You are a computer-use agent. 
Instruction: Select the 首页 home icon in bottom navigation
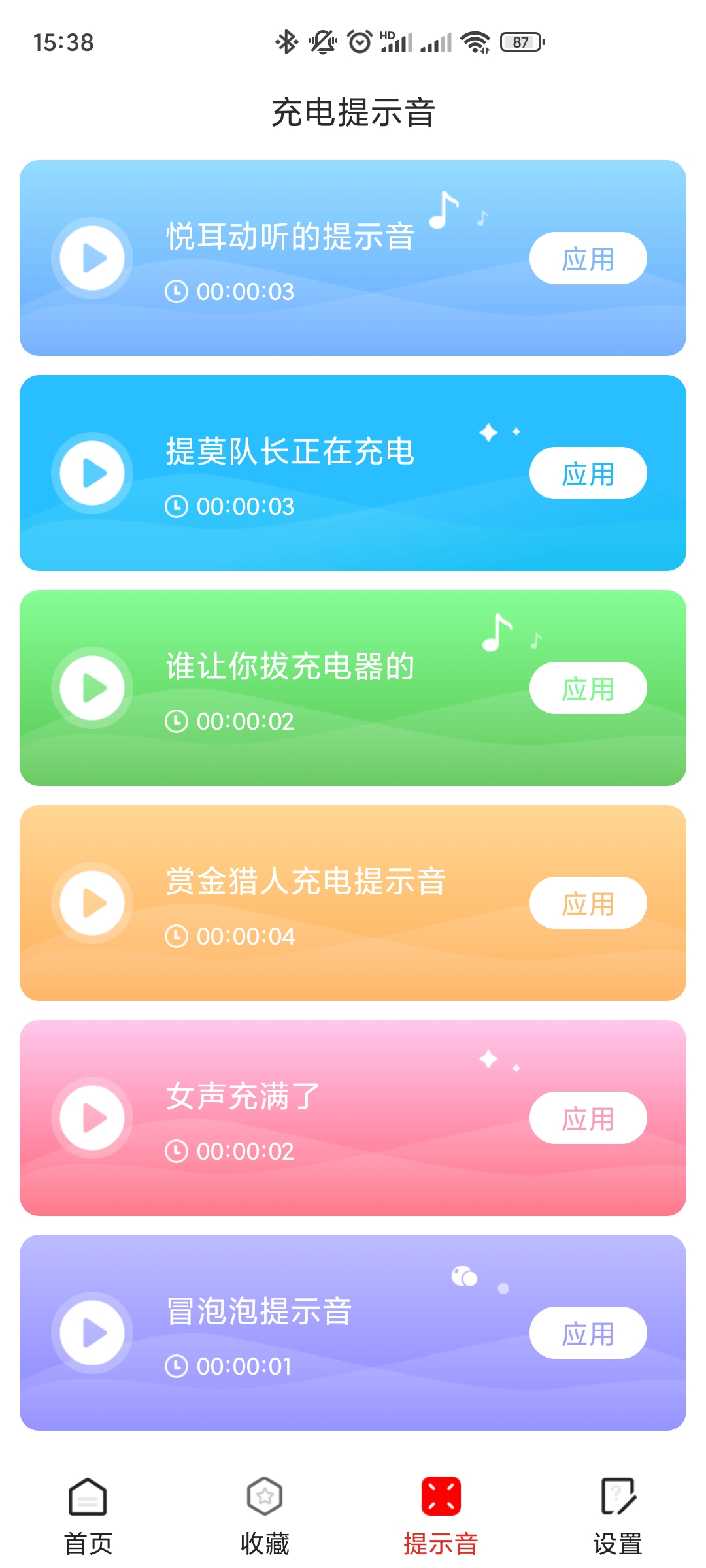pos(88,1496)
